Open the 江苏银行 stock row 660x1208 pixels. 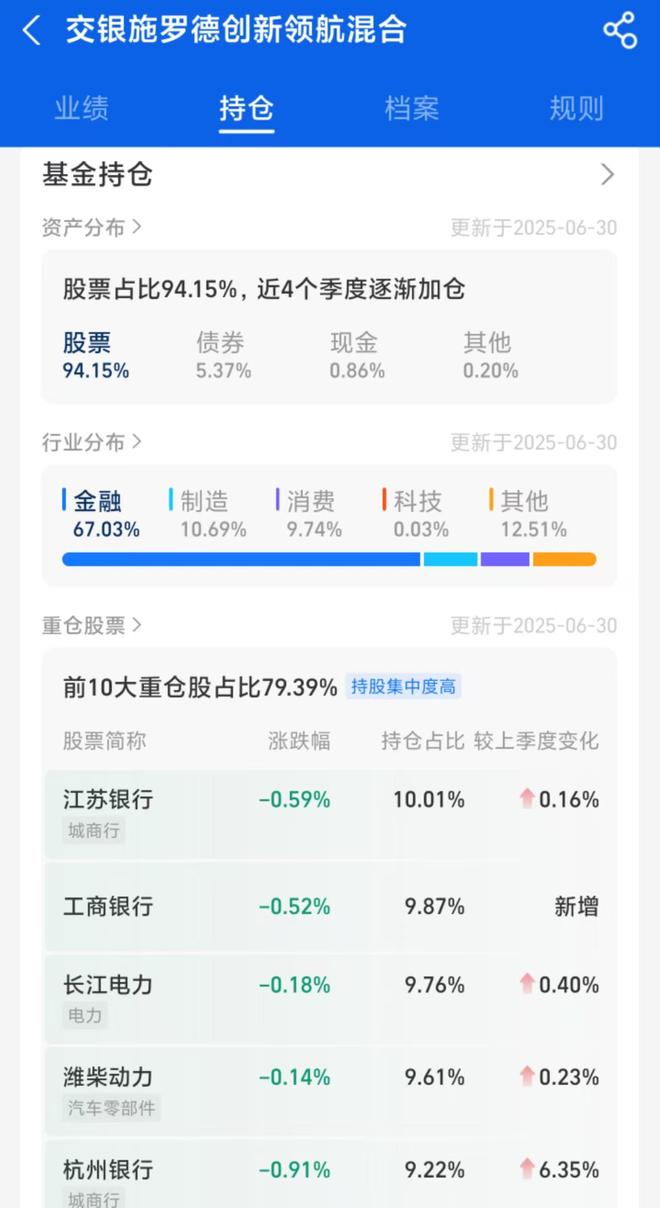pyautogui.click(x=330, y=813)
